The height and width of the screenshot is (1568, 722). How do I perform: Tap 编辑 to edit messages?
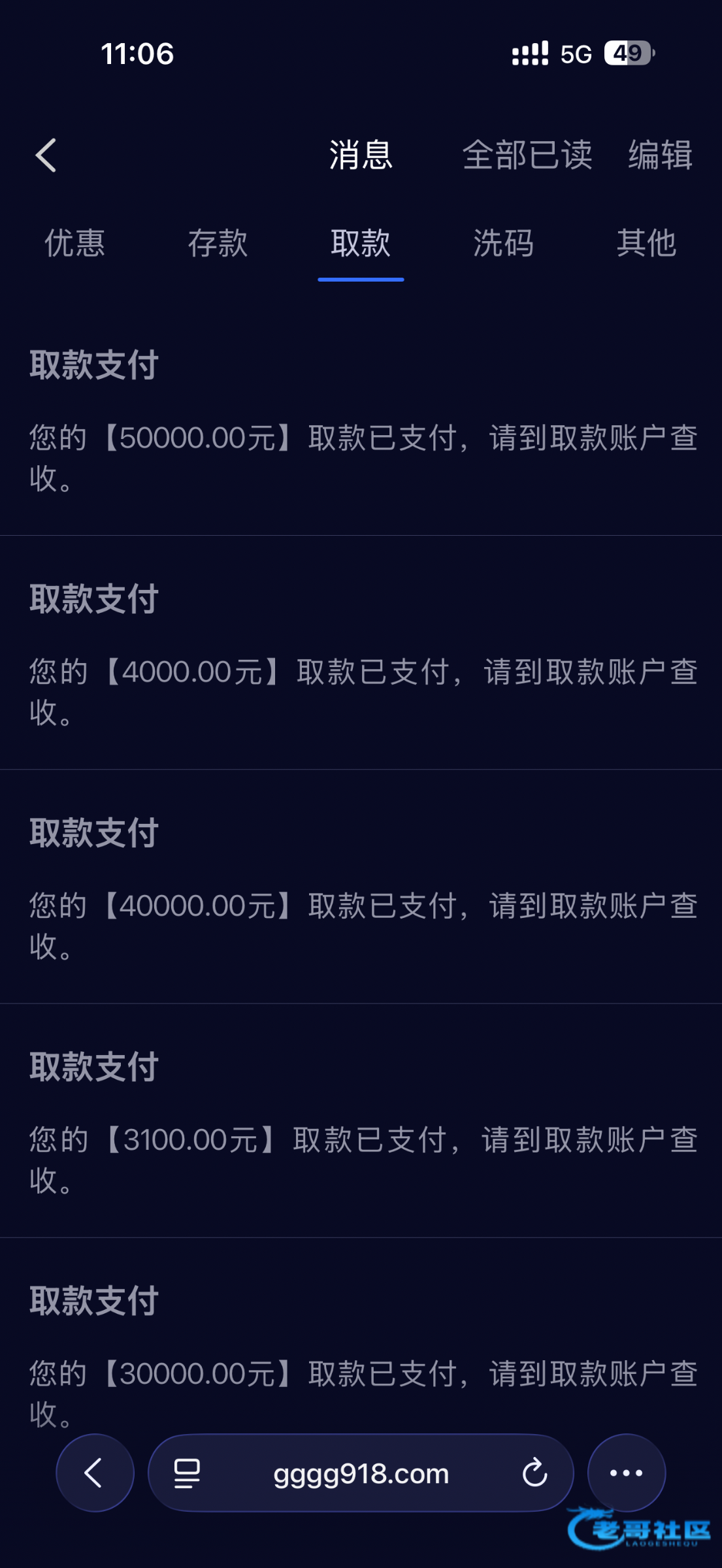click(660, 155)
